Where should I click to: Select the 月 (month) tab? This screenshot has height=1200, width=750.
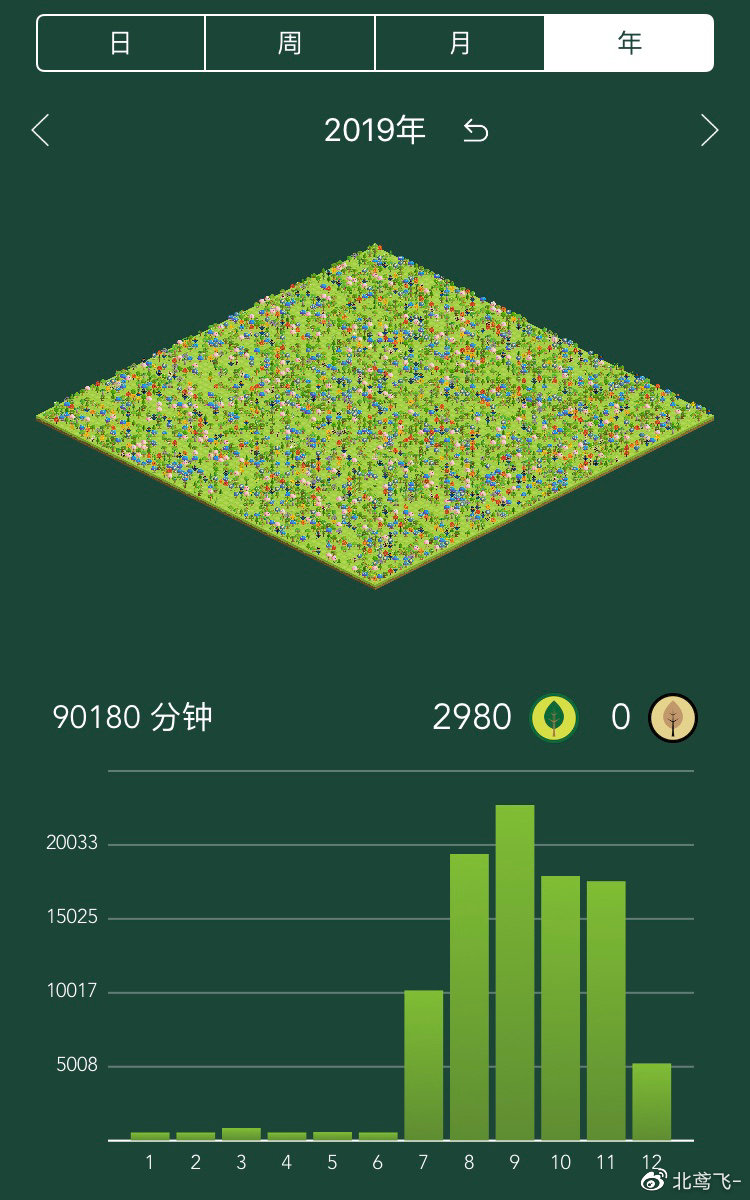[460, 43]
